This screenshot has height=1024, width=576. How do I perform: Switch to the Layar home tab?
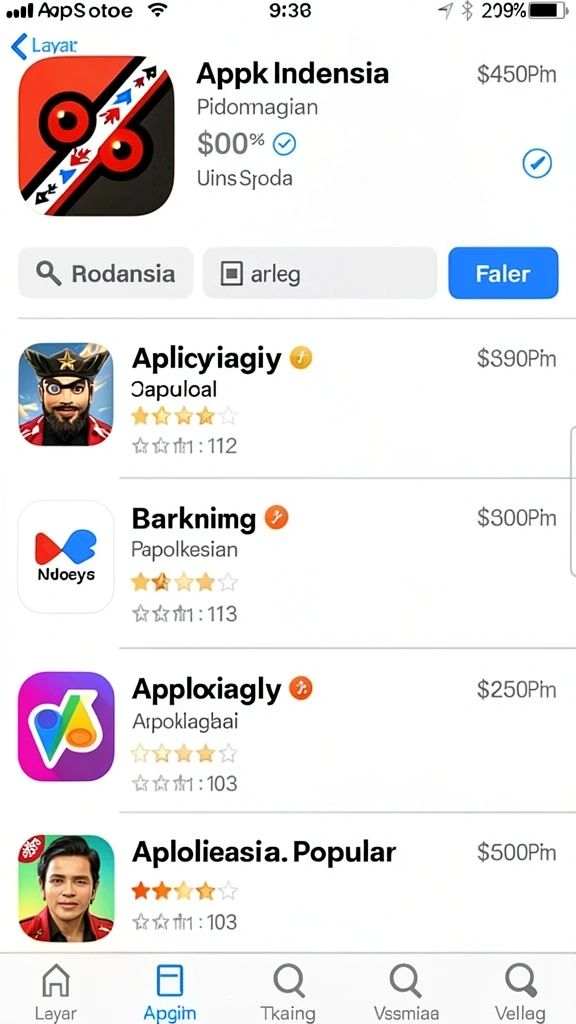(56, 993)
